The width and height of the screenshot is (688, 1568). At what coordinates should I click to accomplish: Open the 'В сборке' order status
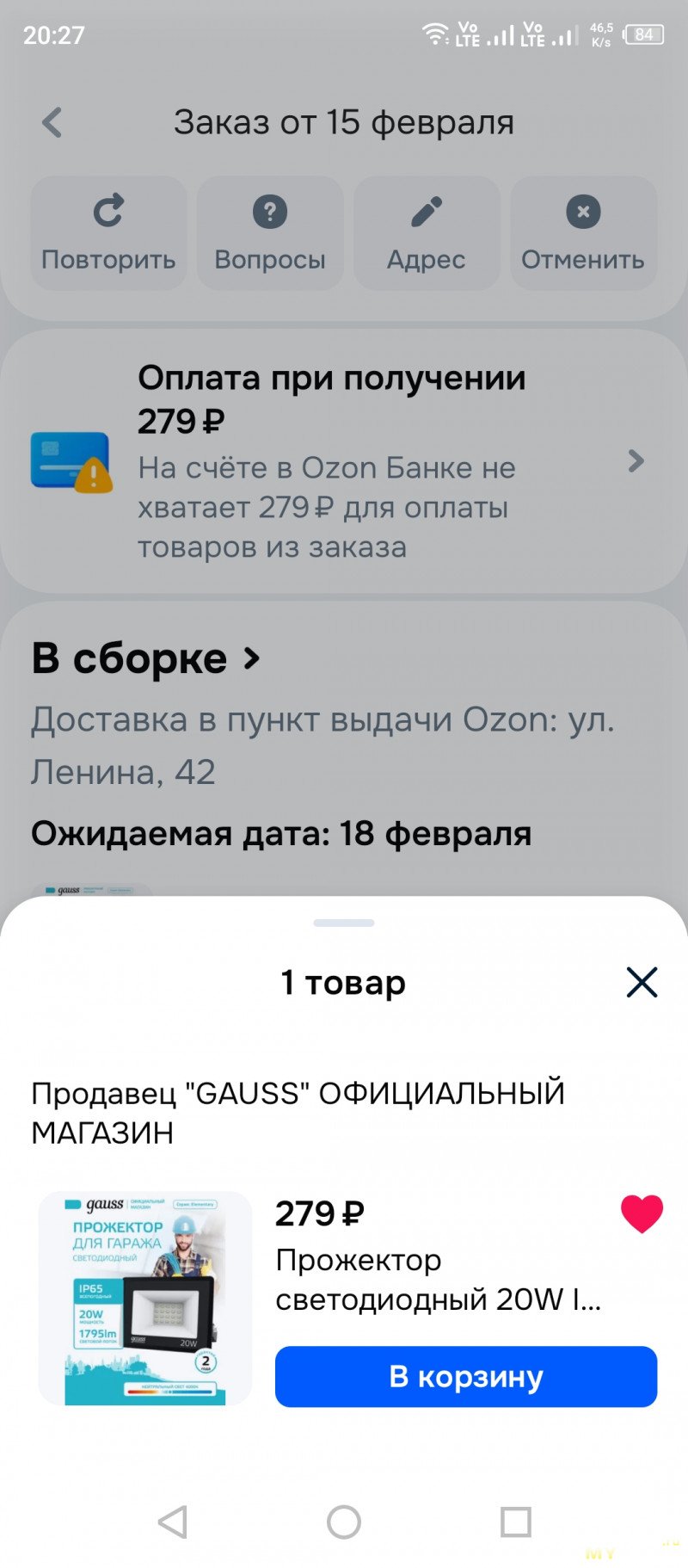tap(146, 659)
